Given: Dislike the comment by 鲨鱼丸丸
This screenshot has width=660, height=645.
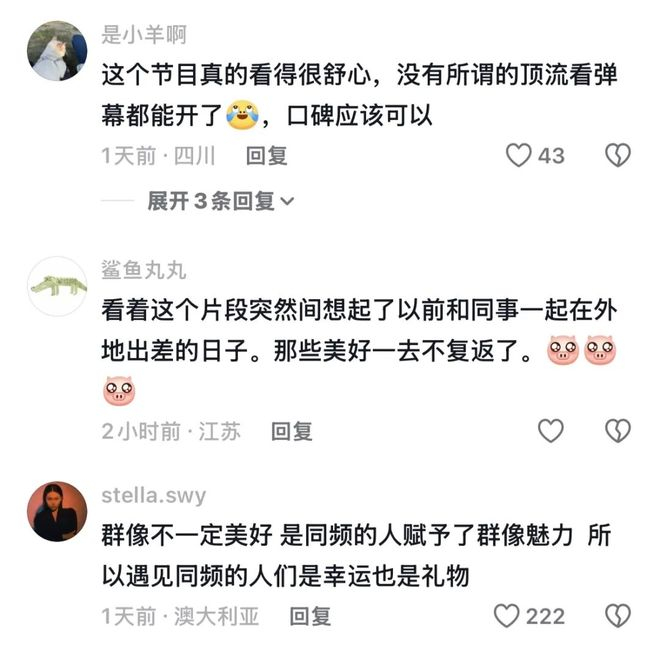Looking at the screenshot, I should point(618,431).
